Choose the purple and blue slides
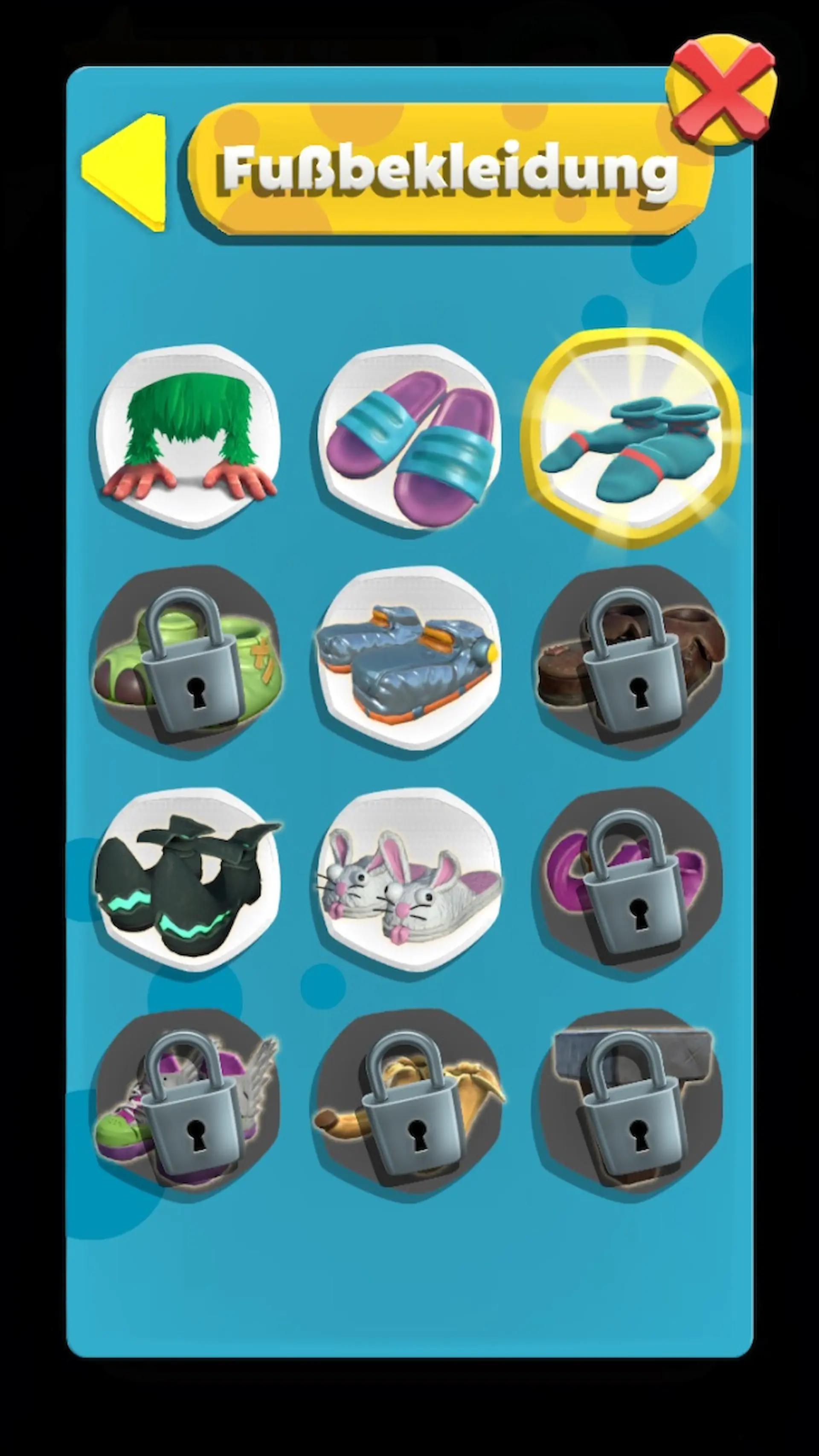Screen dimensions: 819x1456 click(x=410, y=437)
